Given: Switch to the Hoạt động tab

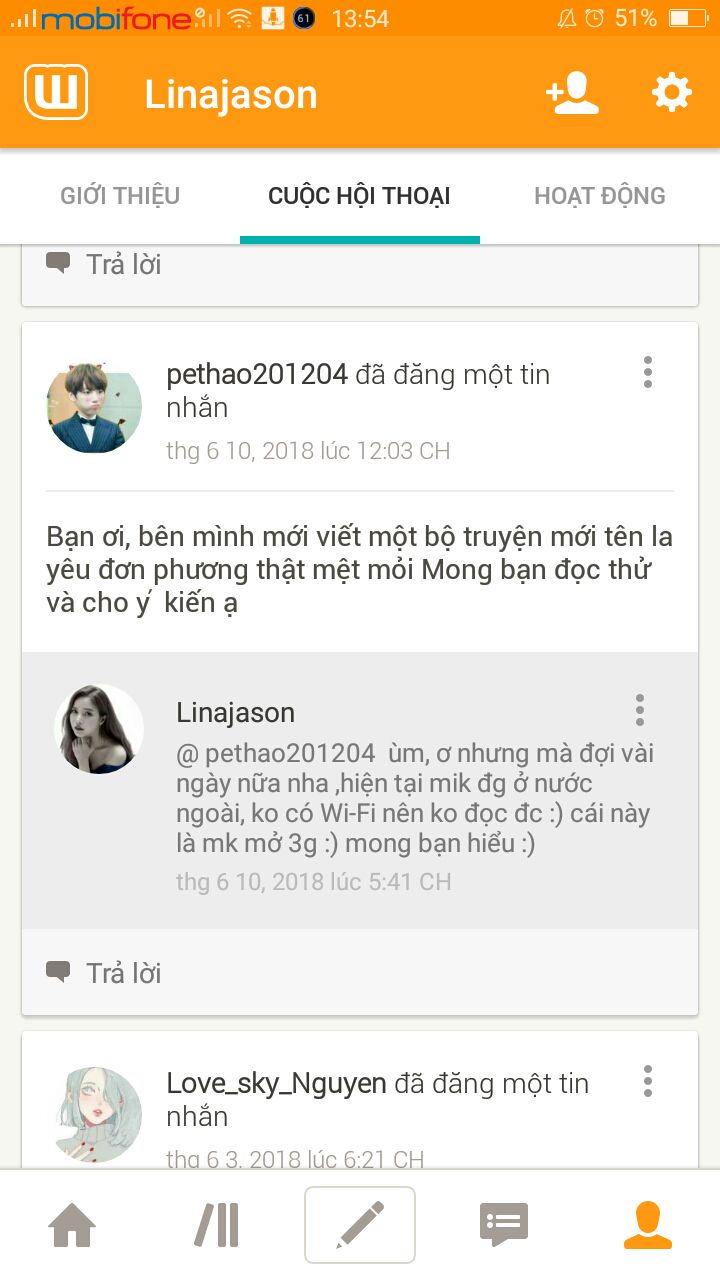Looking at the screenshot, I should (x=600, y=196).
